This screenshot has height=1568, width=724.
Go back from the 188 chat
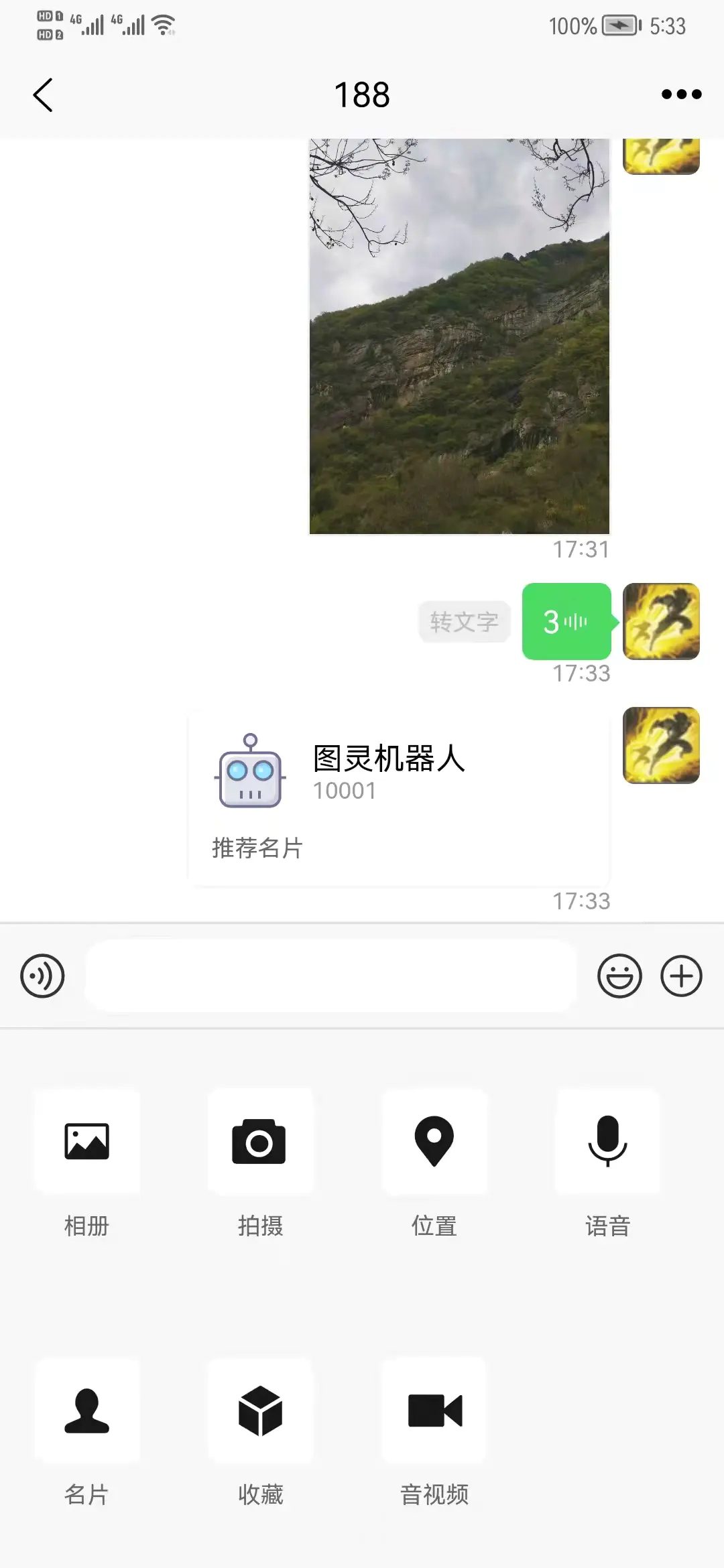(x=43, y=94)
